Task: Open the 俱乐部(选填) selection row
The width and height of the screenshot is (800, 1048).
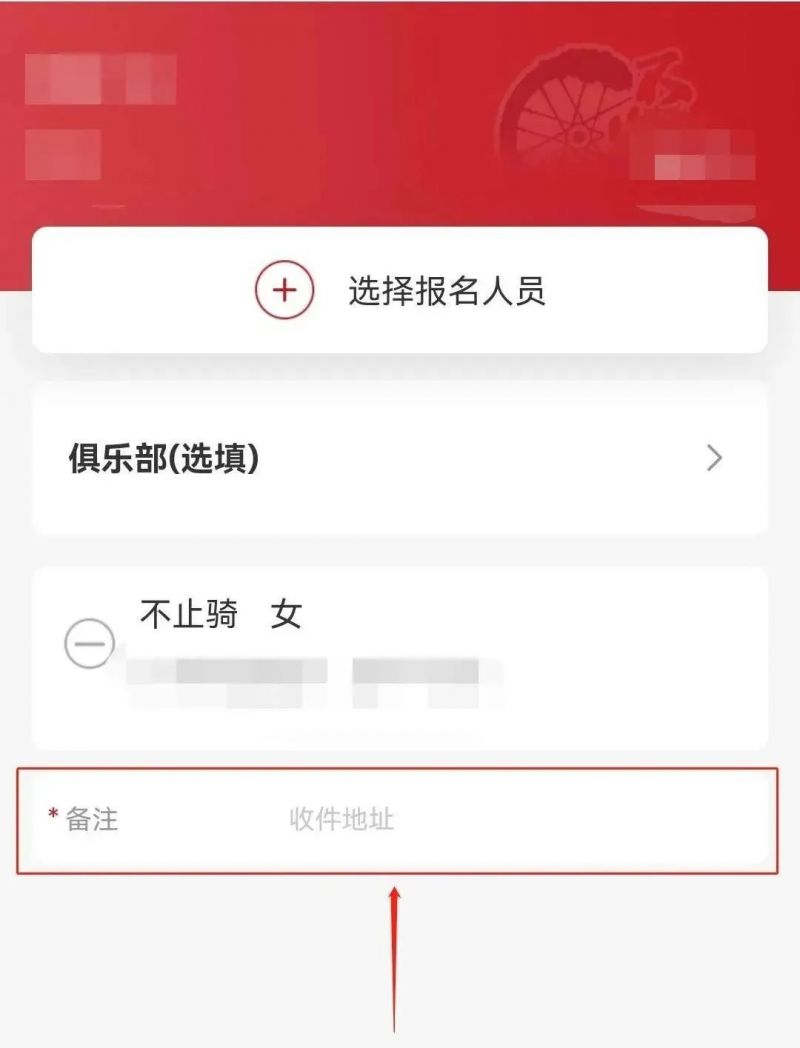Action: click(x=399, y=459)
